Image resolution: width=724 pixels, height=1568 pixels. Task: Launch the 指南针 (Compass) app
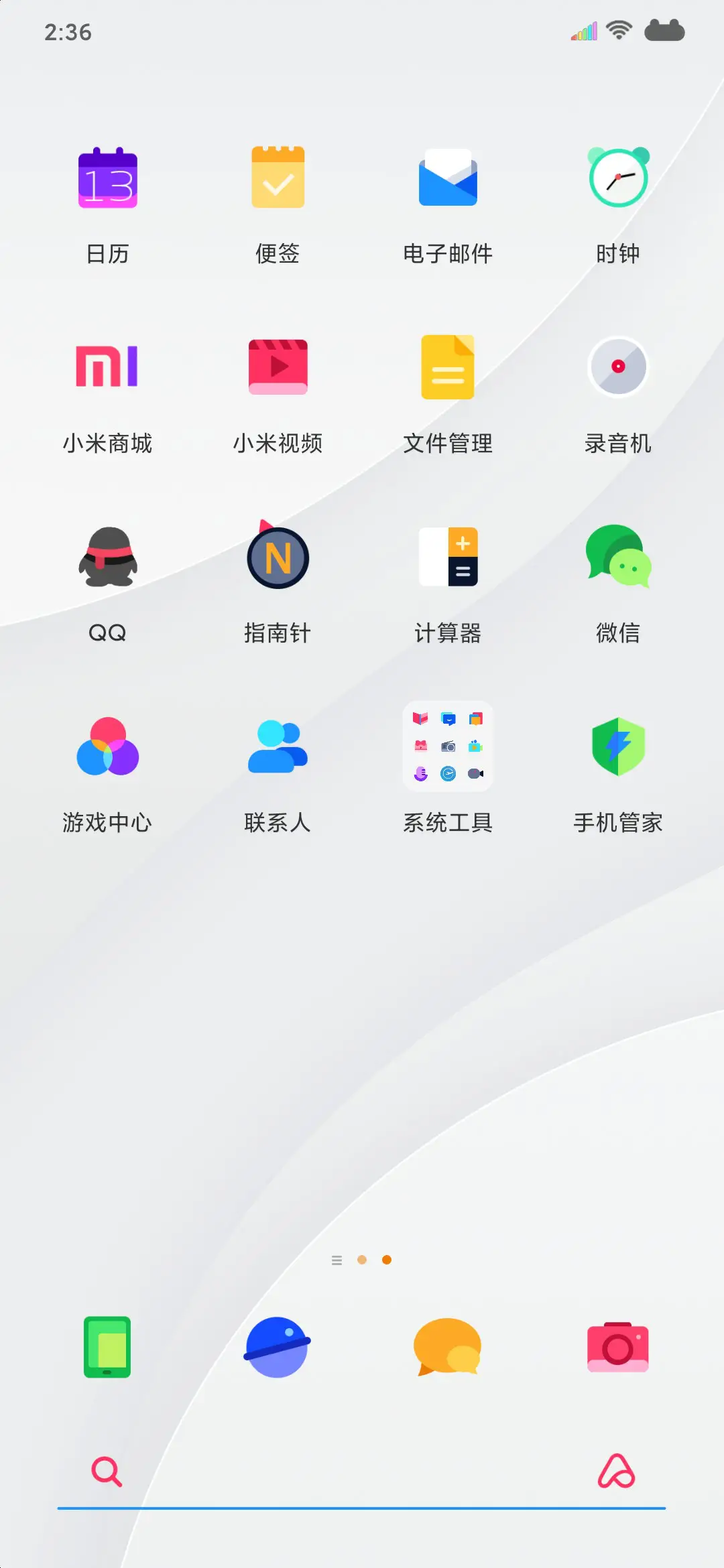(278, 557)
